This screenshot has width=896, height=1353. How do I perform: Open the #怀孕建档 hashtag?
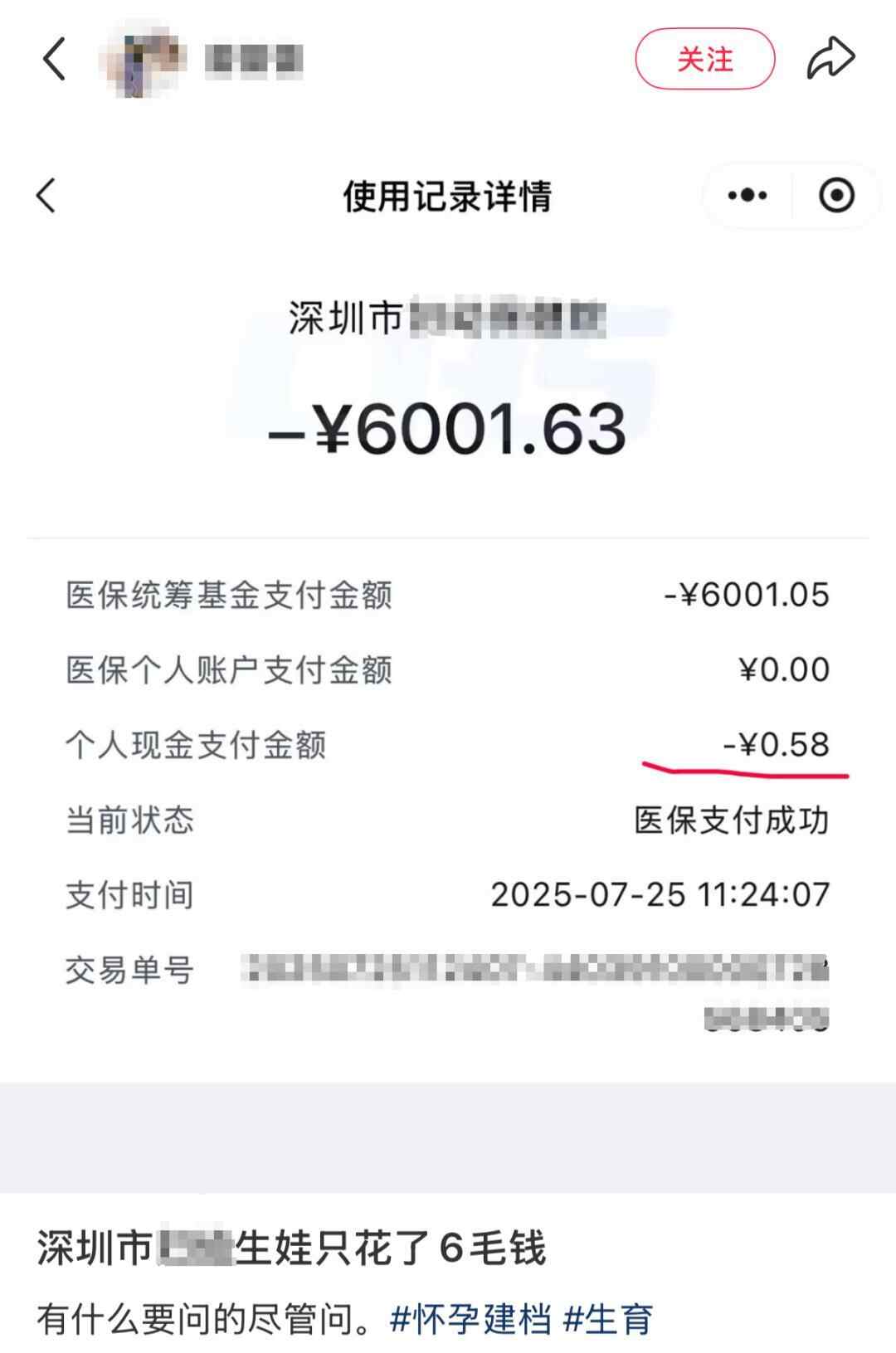pos(470,1319)
